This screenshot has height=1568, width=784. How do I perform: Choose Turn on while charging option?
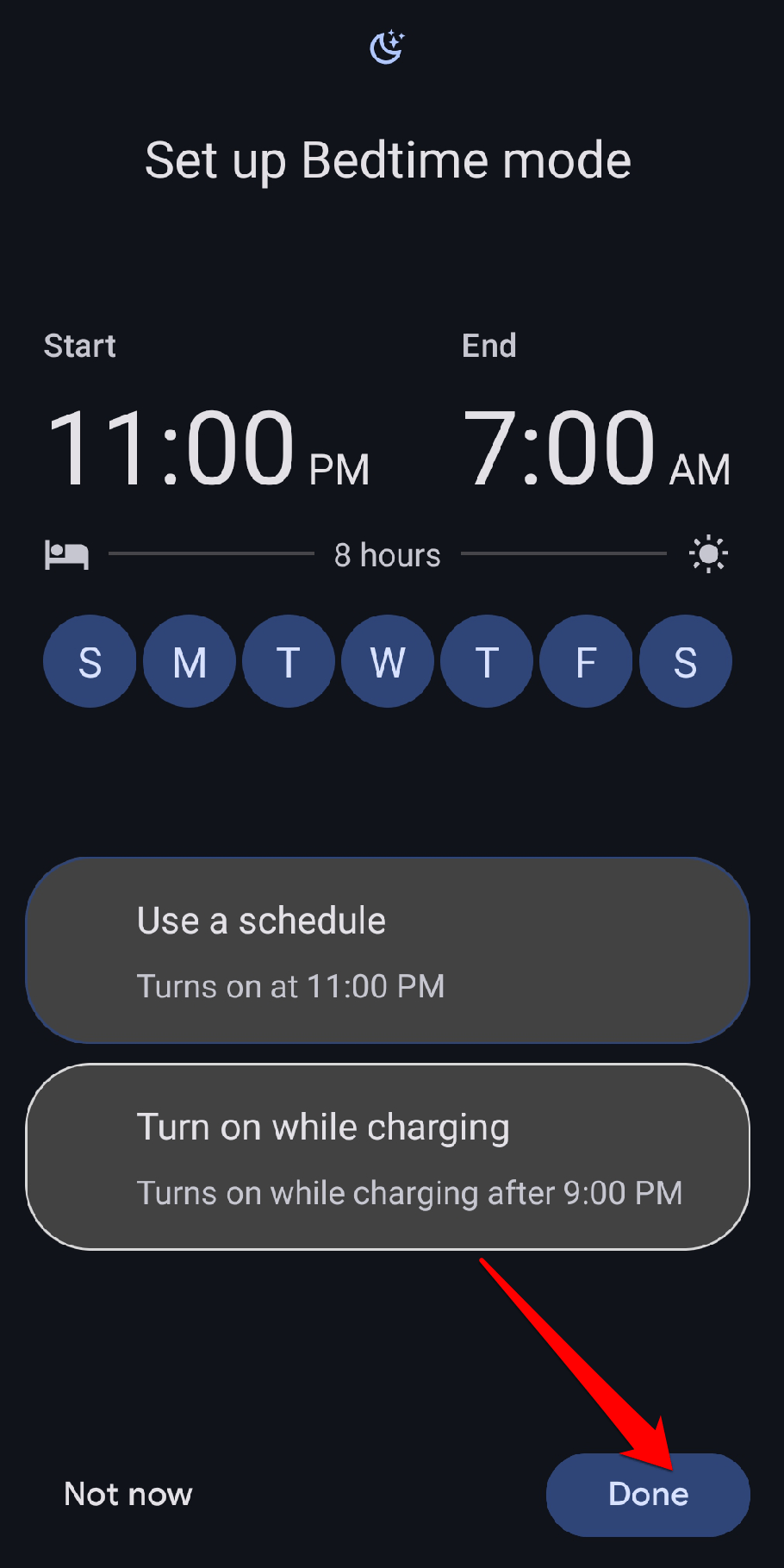coord(388,1157)
